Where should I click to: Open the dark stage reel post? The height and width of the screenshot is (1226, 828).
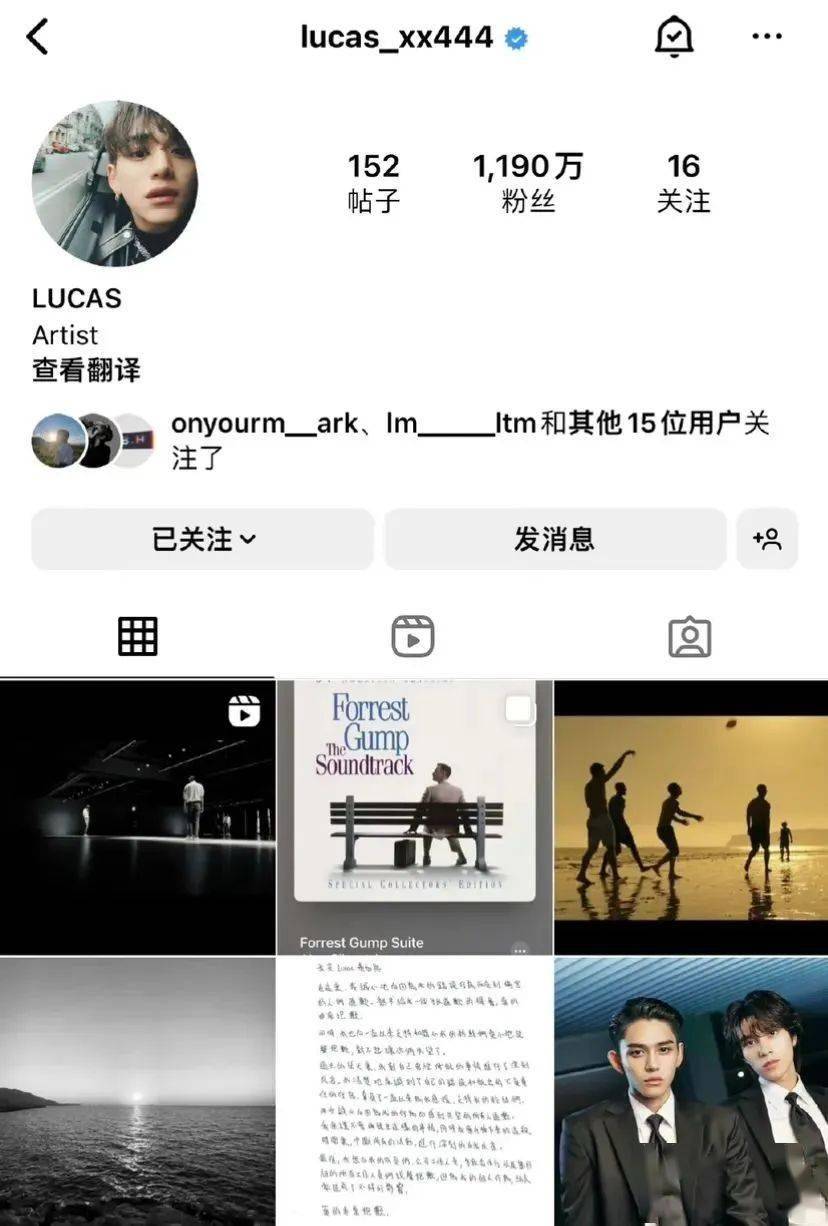[x=137, y=817]
